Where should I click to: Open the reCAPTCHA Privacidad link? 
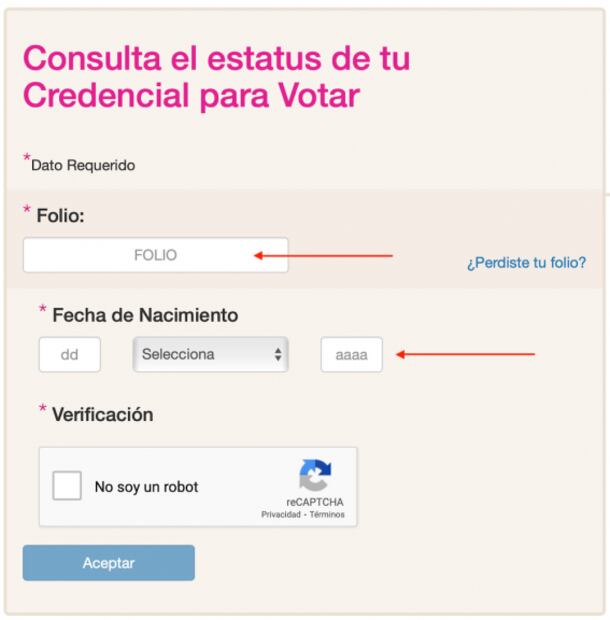coord(279,515)
